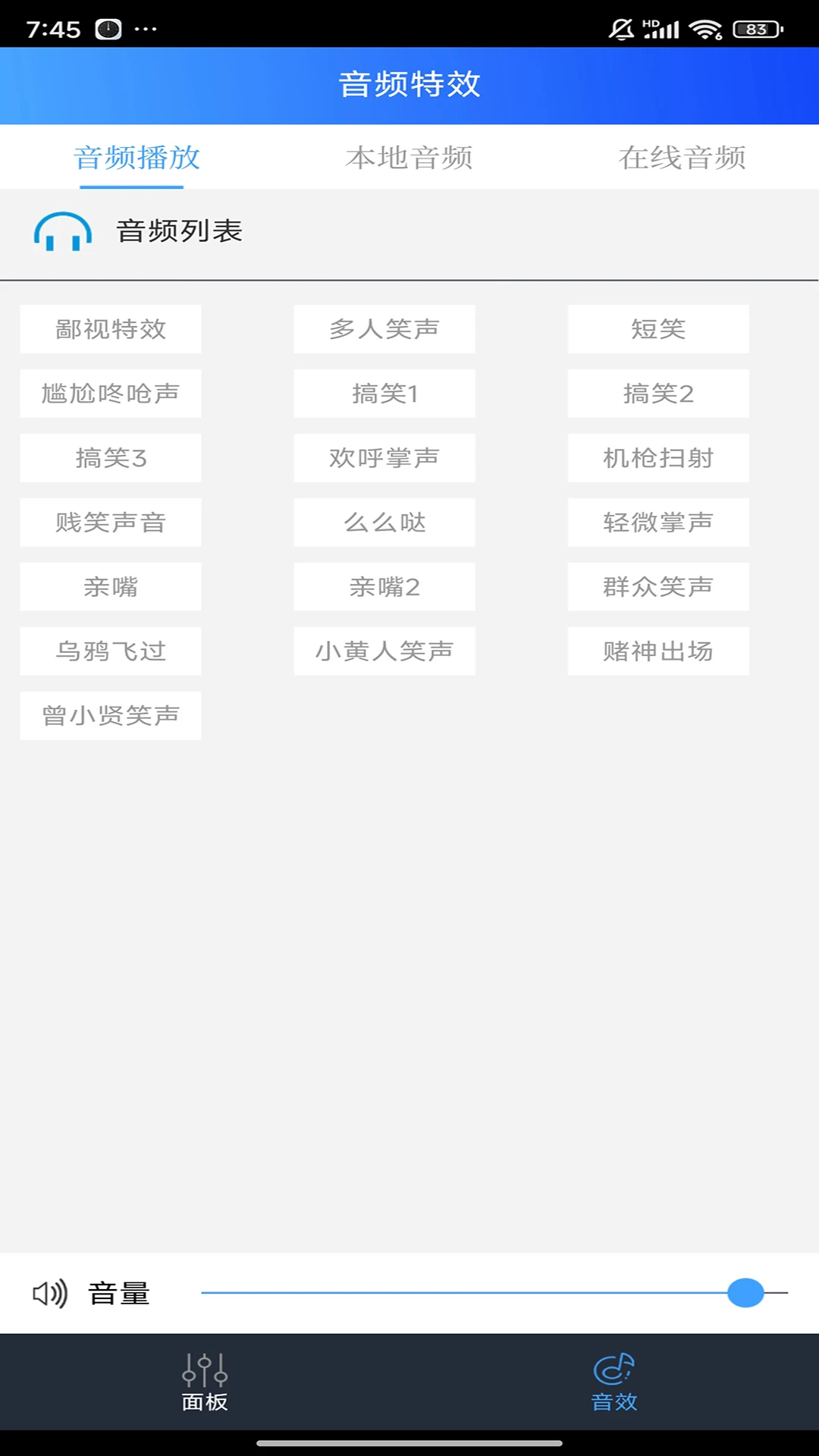Viewport: 819px width, 1456px height.
Task: Trigger the 亲嘴2 sound
Action: (x=384, y=587)
